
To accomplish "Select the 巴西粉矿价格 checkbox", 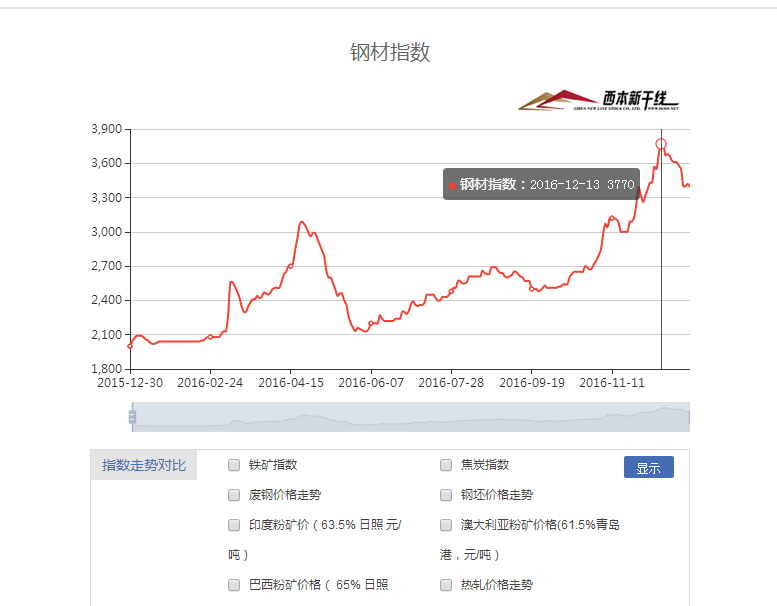I will click(234, 585).
